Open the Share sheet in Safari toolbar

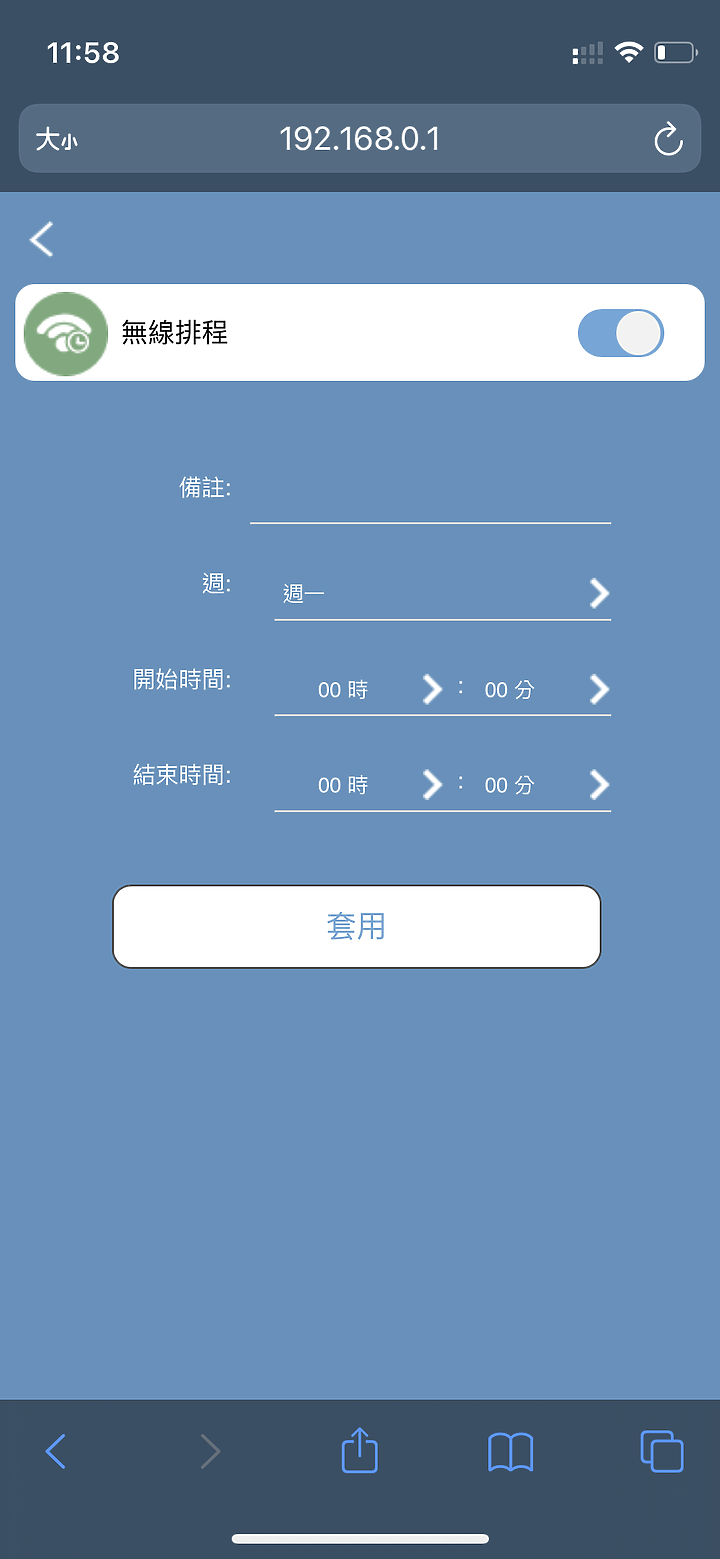coord(359,1451)
